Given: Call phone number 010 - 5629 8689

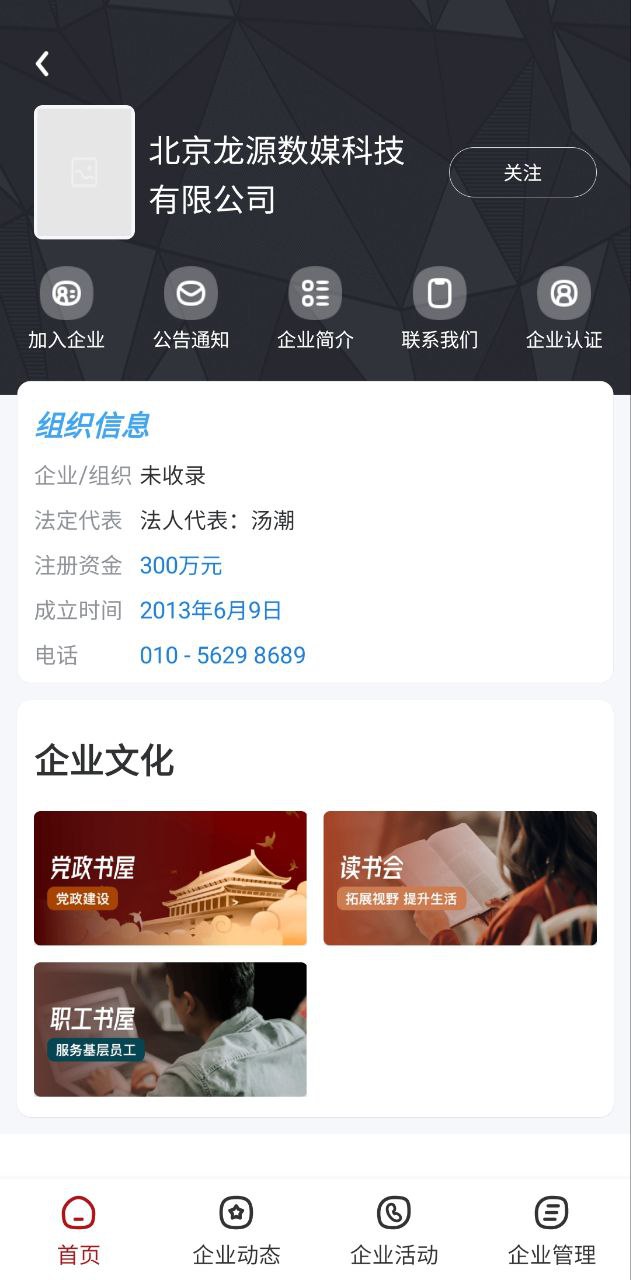Looking at the screenshot, I should 223,656.
